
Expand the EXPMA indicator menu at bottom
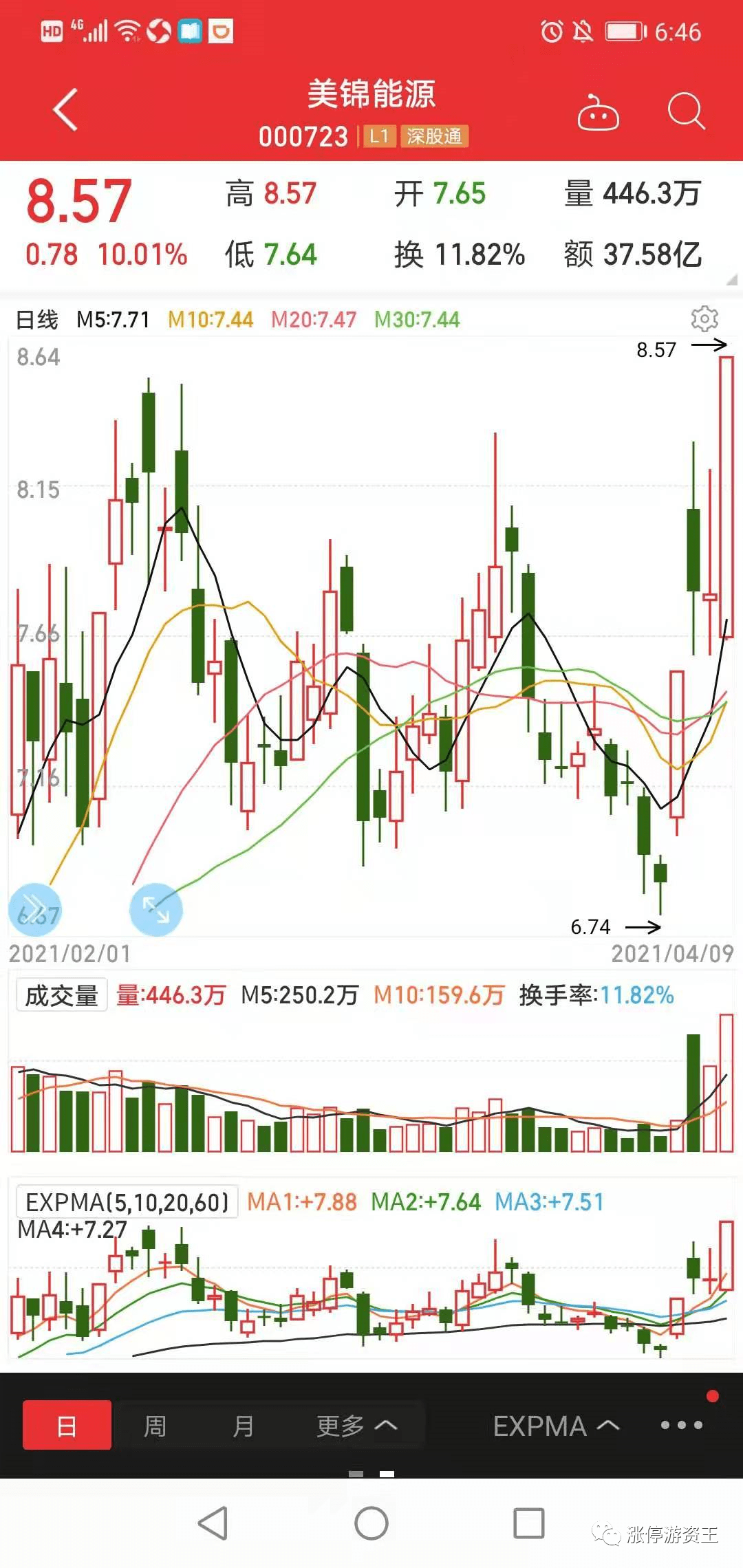click(x=556, y=1426)
